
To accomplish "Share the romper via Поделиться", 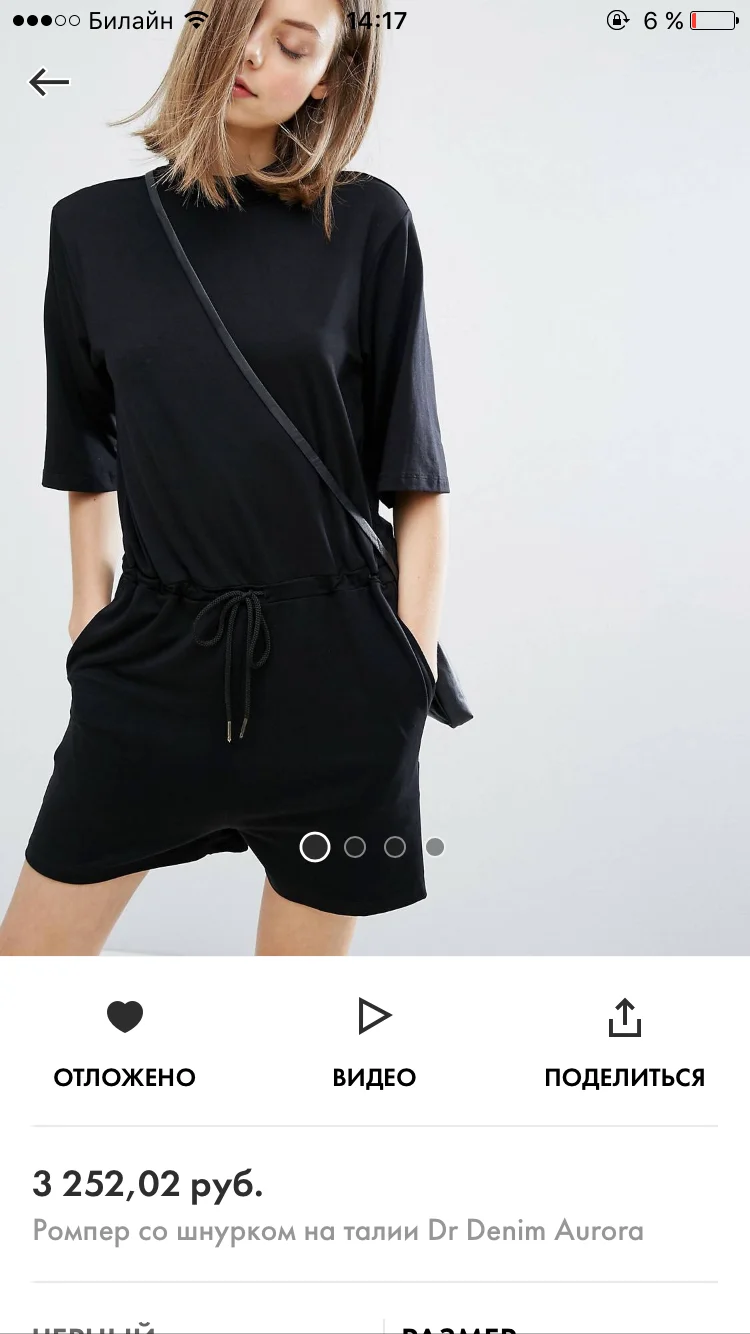I will (x=624, y=1043).
